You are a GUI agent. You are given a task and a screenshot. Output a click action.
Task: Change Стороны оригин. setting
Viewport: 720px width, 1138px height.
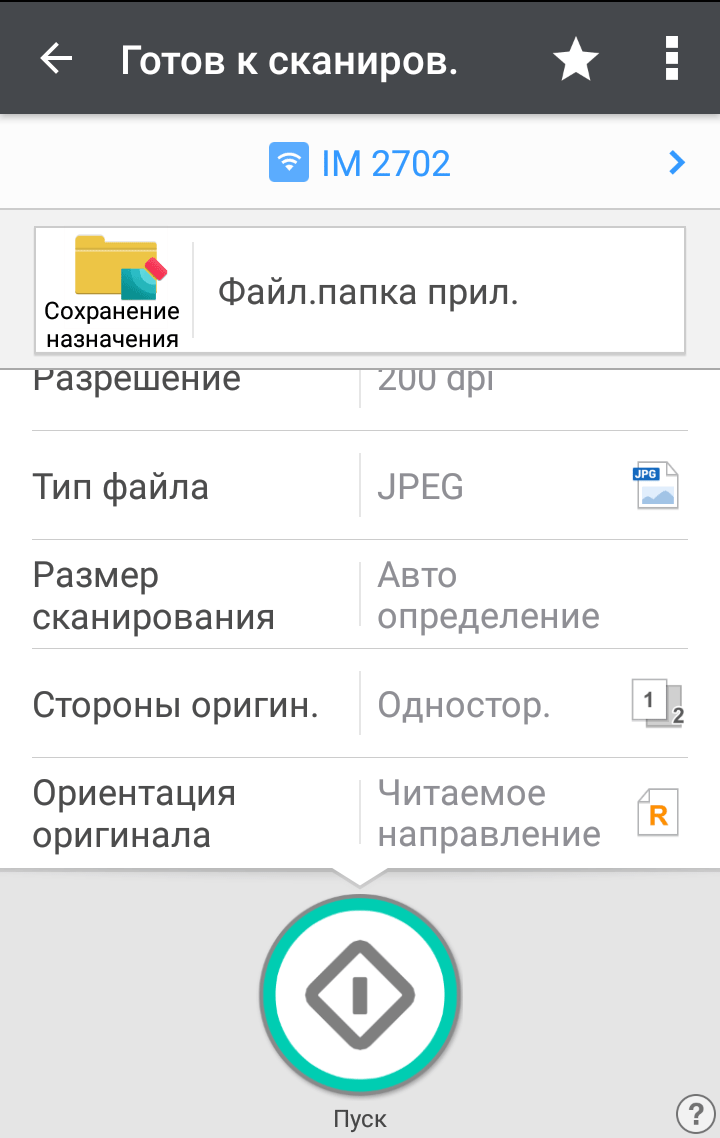360,705
